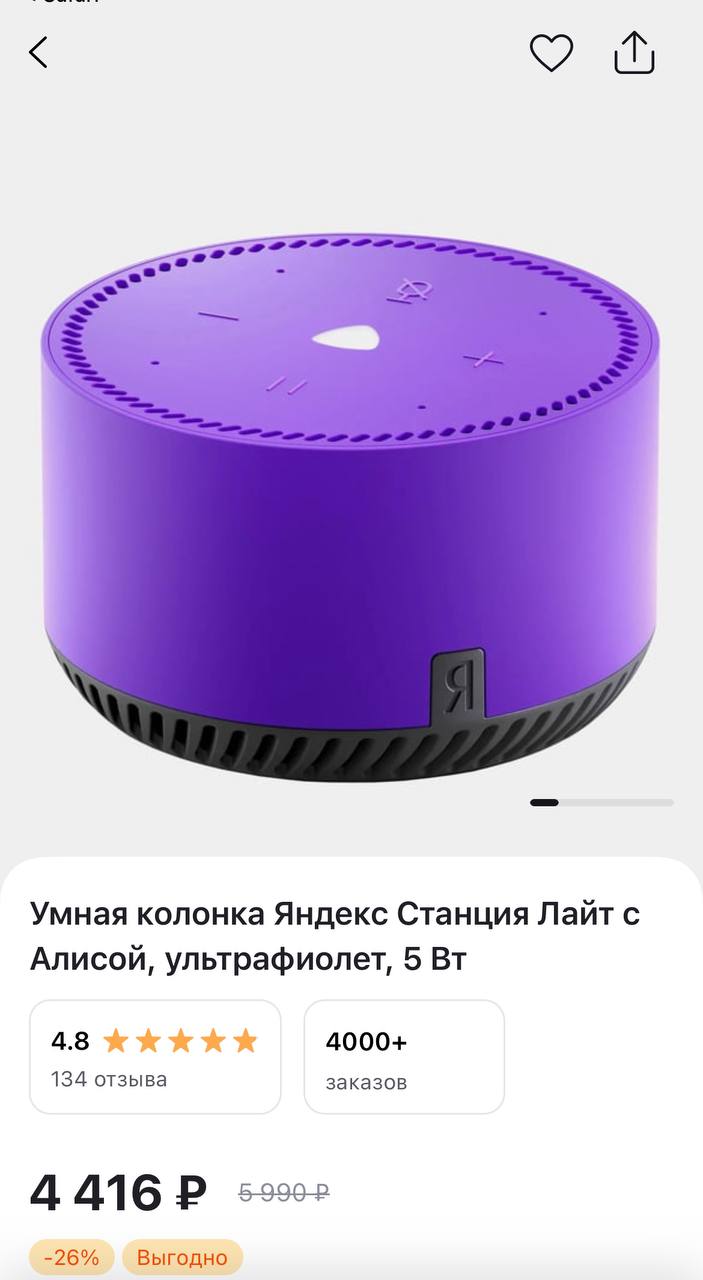
Task: Tap the Выгодно badge
Action: pyautogui.click(x=182, y=1257)
